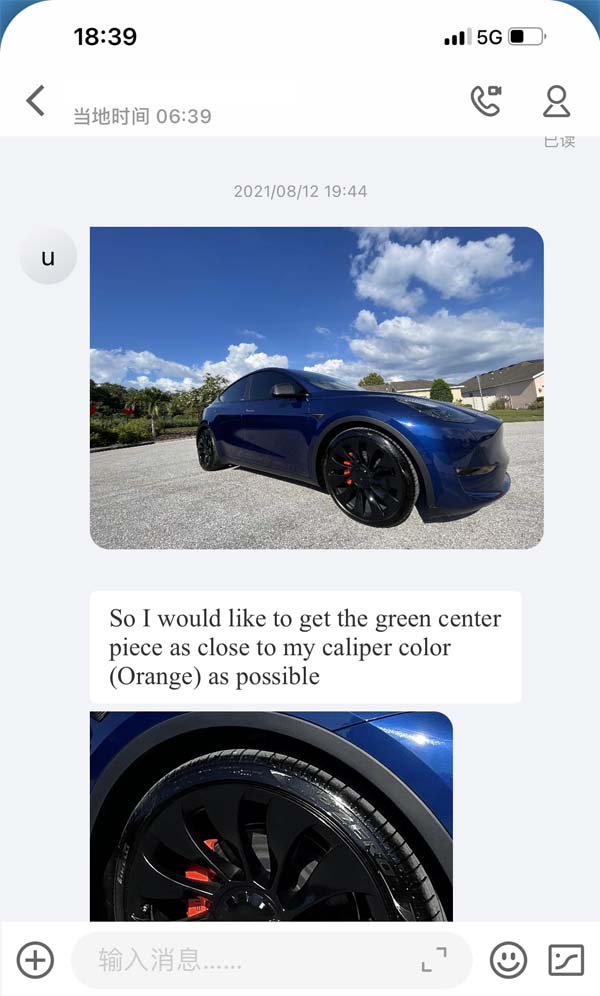This screenshot has height=996, width=600.
Task: Expand the message input box
Action: click(x=434, y=961)
